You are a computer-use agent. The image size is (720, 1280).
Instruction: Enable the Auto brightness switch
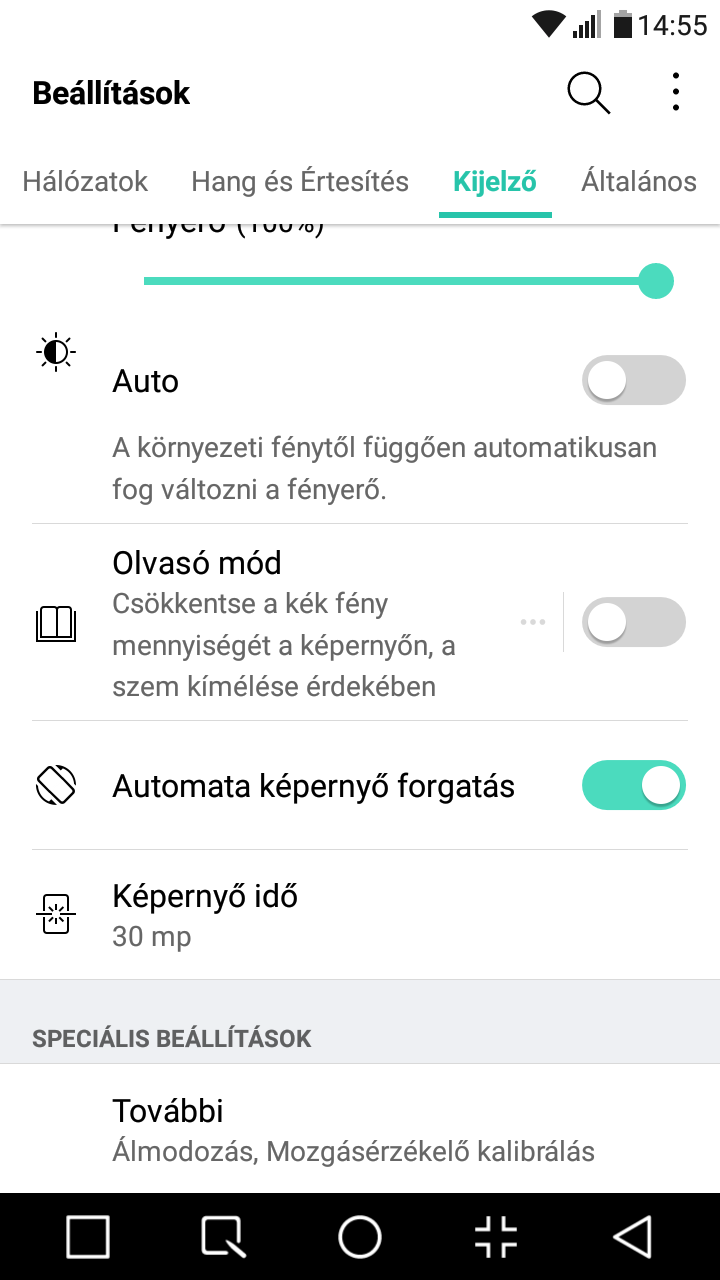coord(634,381)
